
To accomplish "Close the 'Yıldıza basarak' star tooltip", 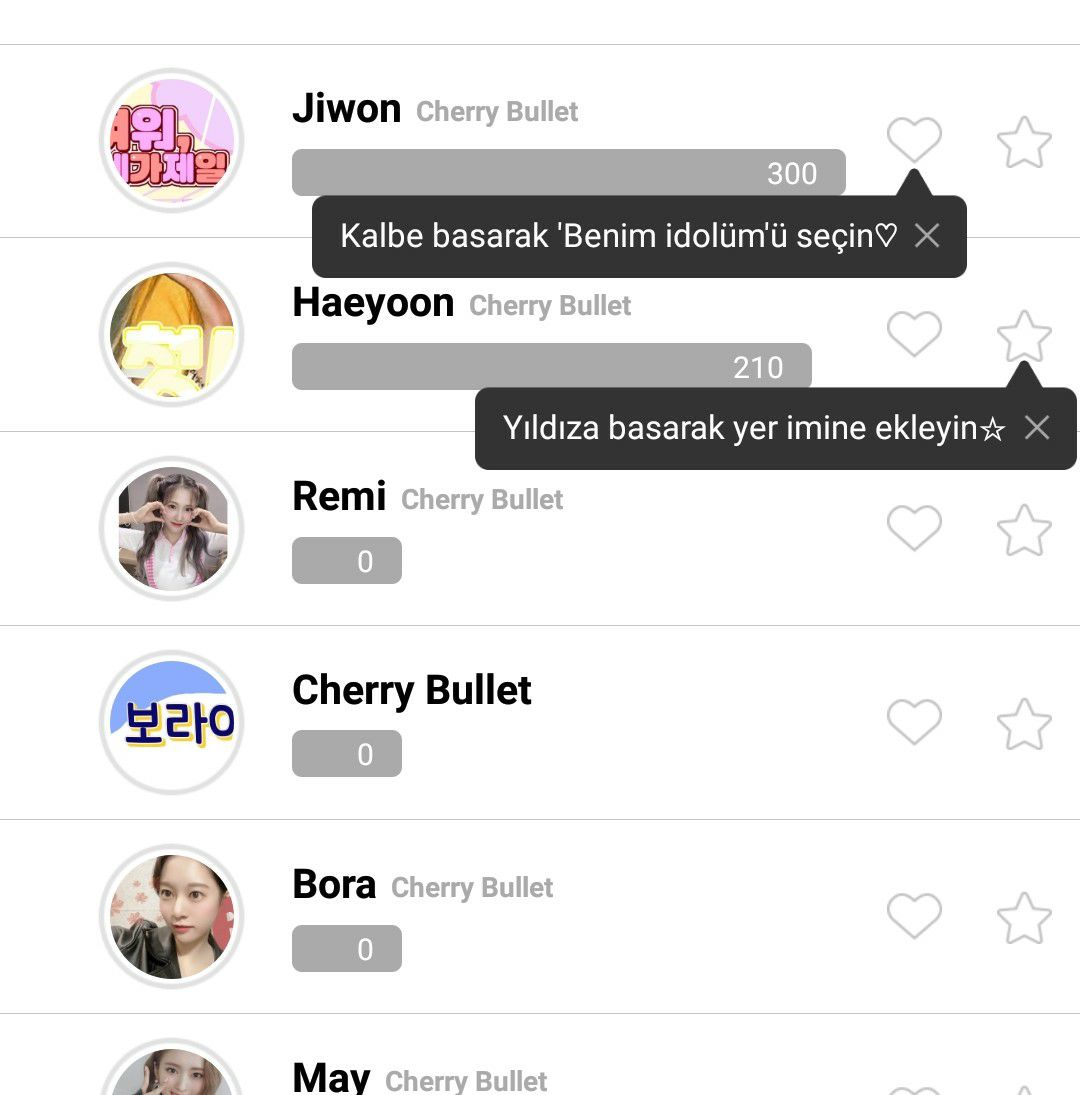I will [x=1037, y=428].
